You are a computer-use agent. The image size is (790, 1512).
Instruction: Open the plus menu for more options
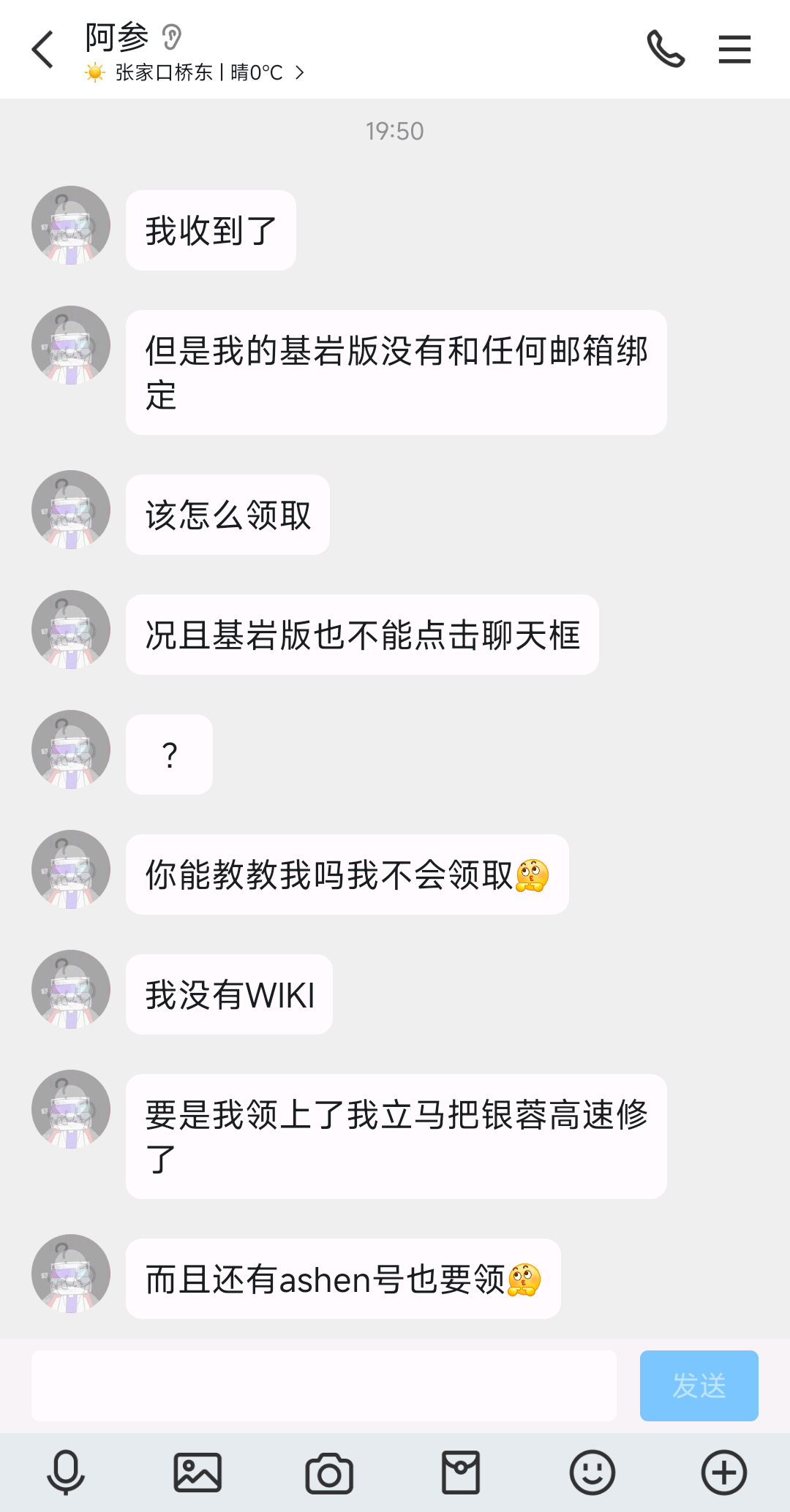click(723, 1472)
